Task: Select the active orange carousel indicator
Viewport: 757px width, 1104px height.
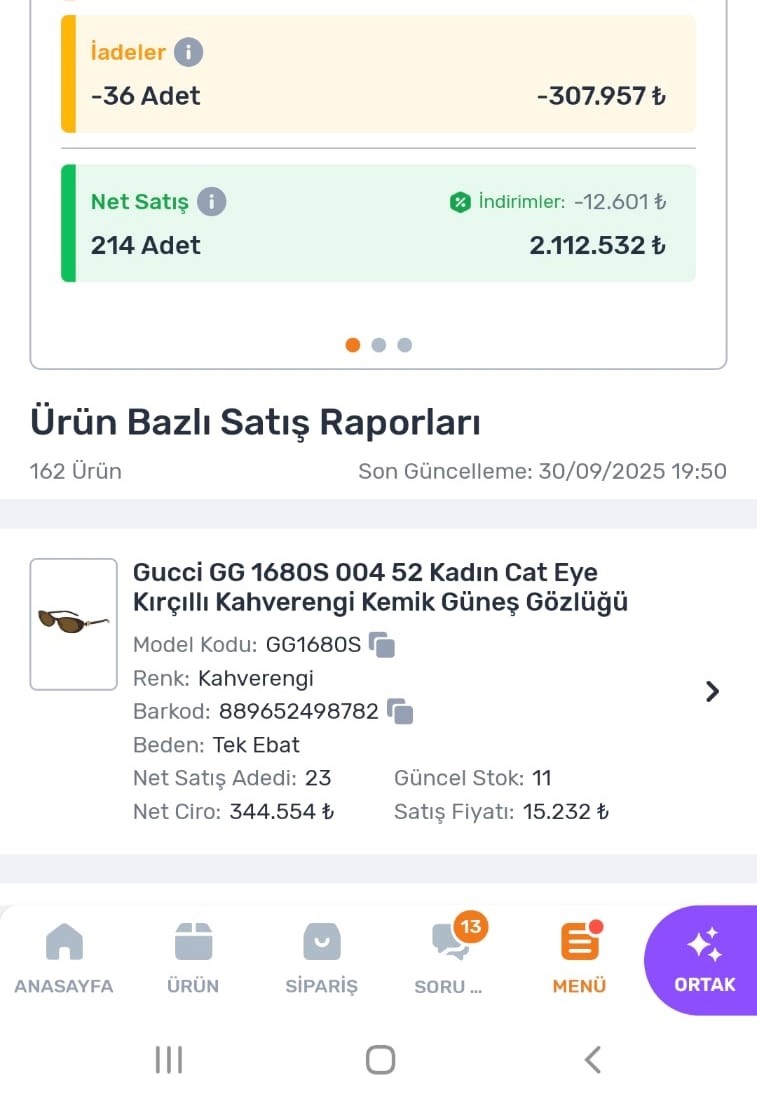Action: coord(353,344)
